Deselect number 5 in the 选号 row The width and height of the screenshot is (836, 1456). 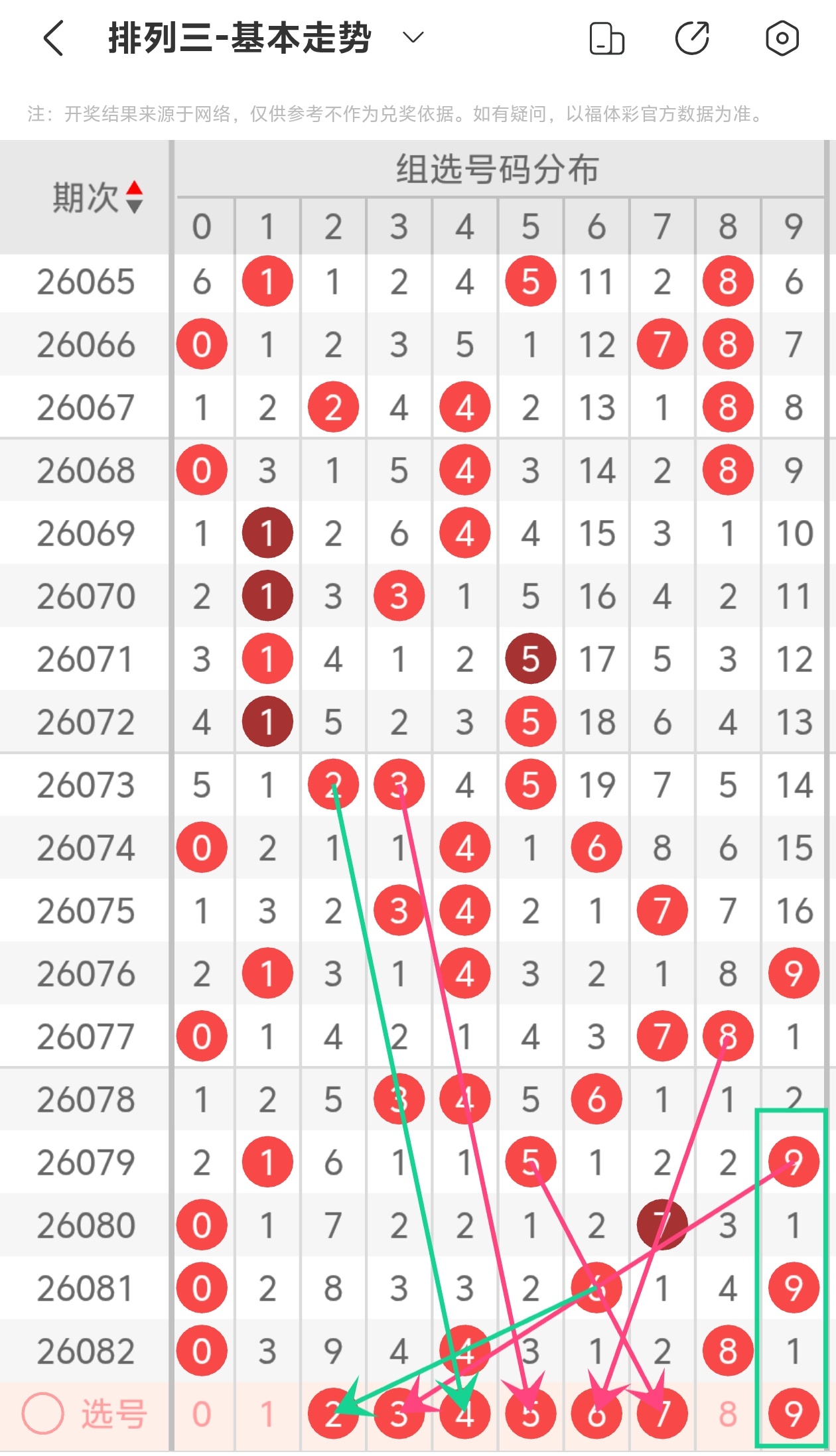pos(530,1414)
